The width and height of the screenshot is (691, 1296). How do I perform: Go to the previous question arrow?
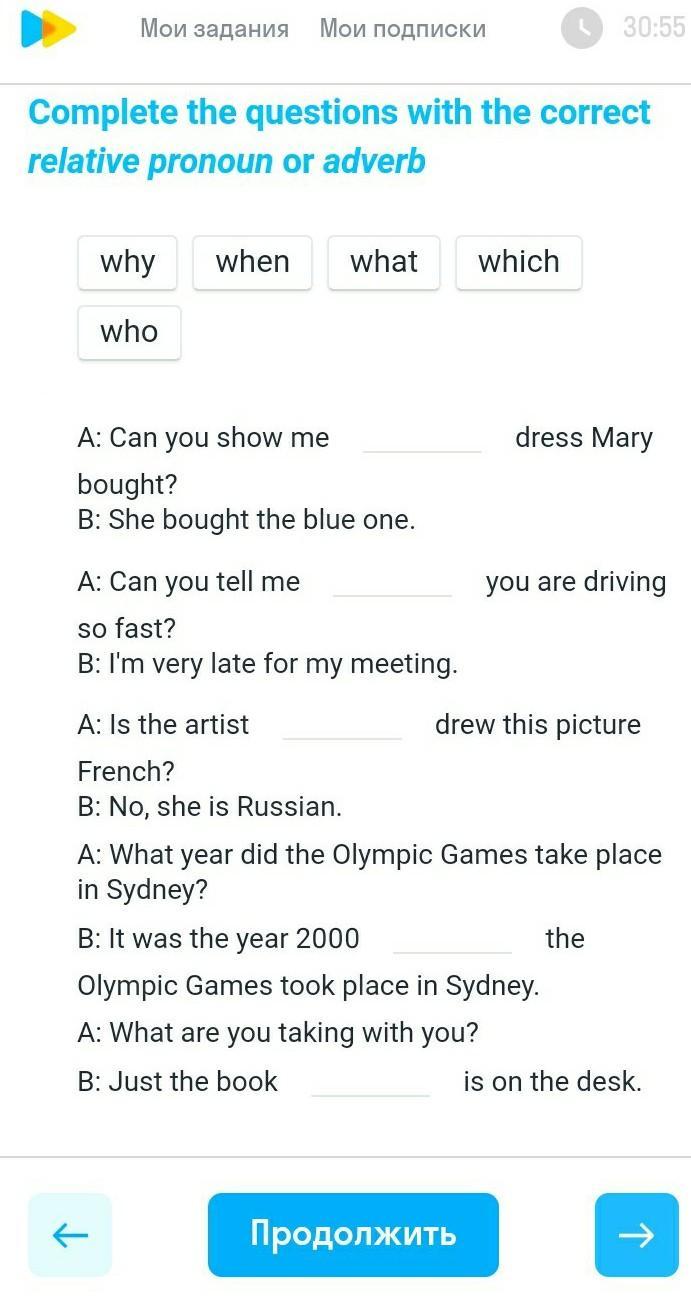(70, 1234)
